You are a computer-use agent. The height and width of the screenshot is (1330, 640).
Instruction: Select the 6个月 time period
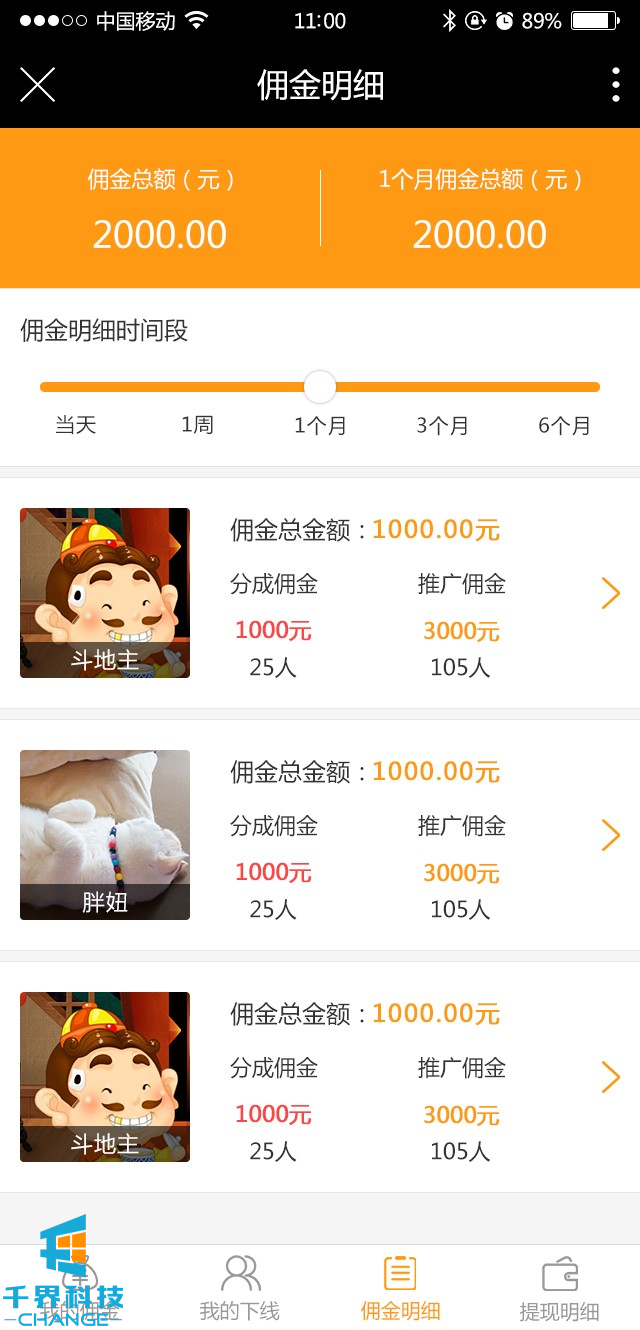564,425
